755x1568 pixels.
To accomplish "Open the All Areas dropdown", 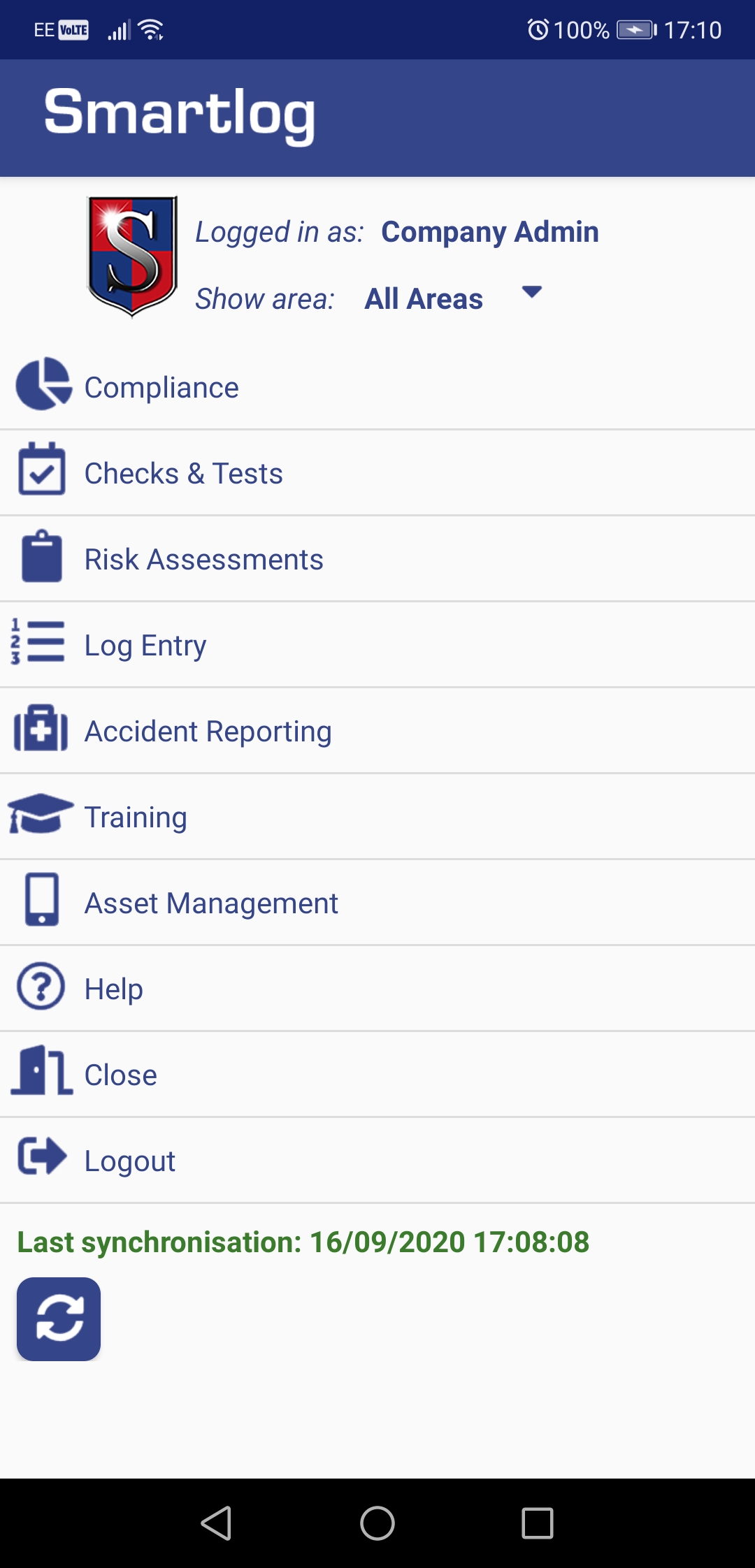I will tap(423, 298).
